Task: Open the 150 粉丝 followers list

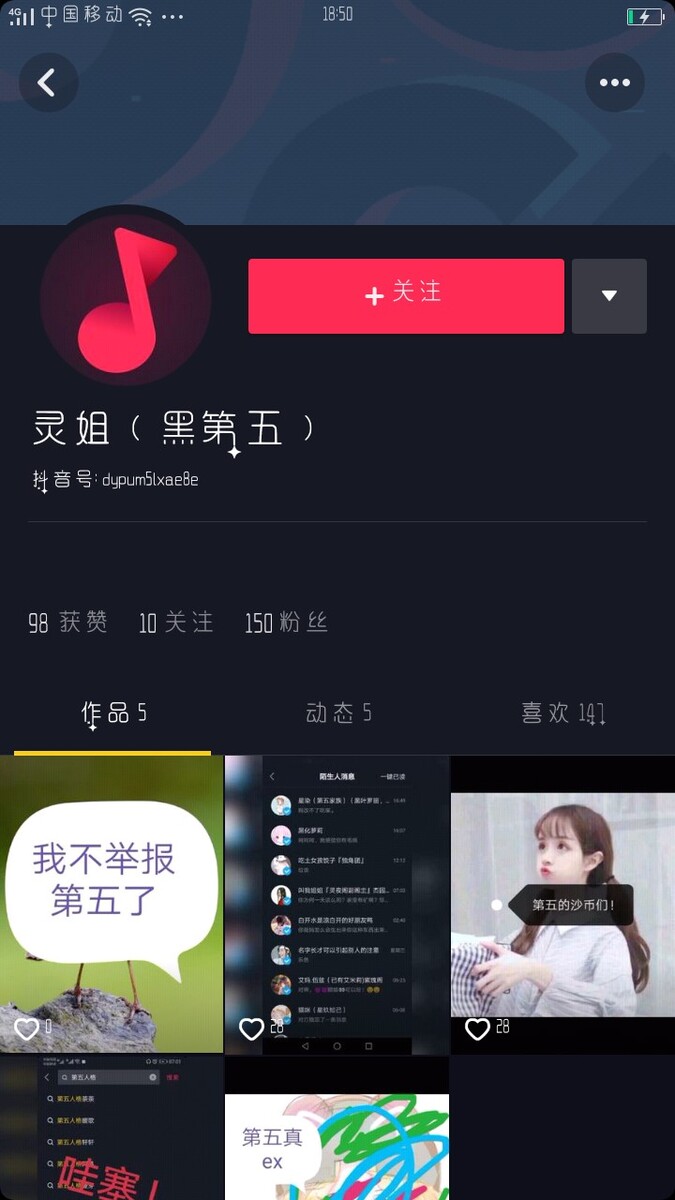Action: tap(286, 623)
